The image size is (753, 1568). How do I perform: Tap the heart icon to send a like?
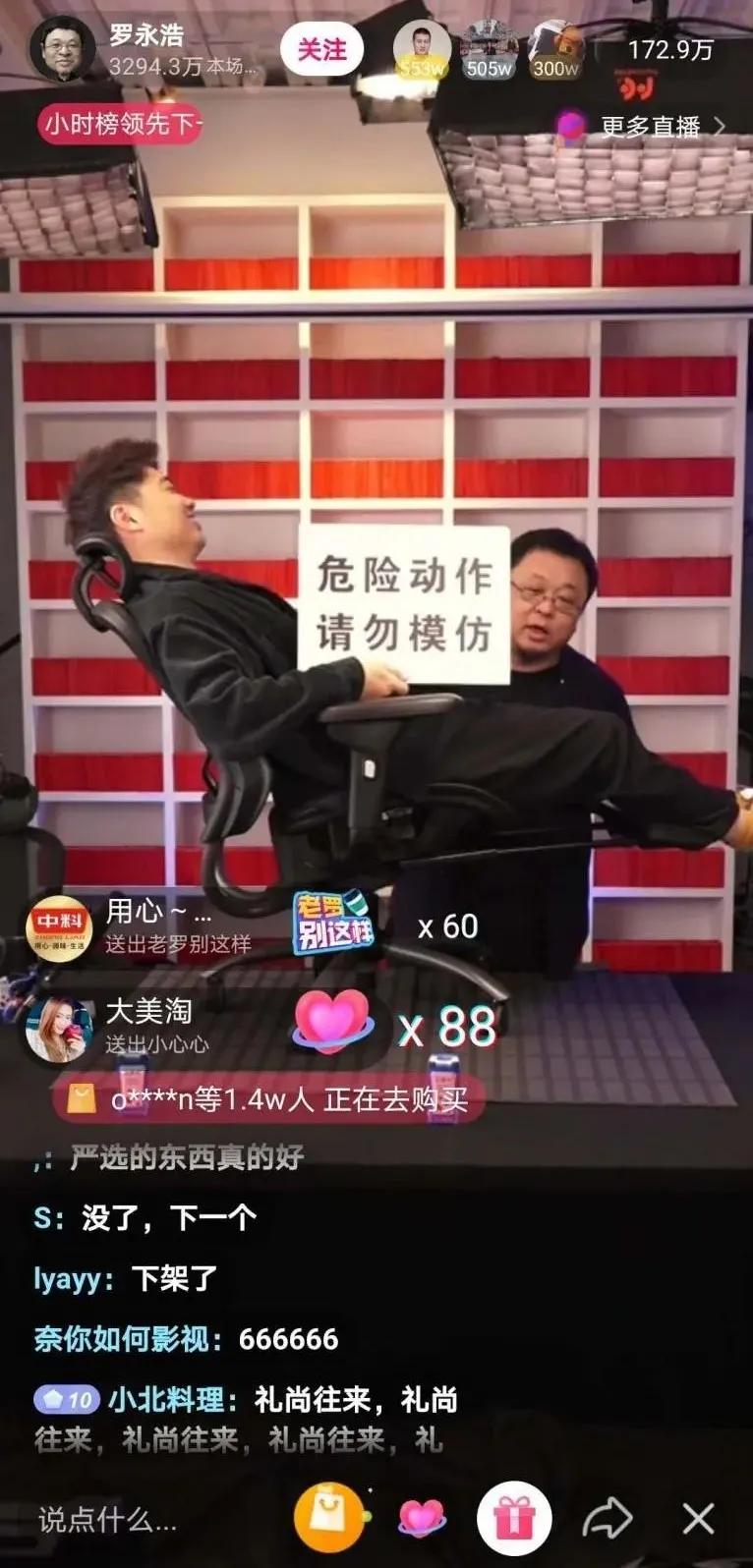(420, 1517)
